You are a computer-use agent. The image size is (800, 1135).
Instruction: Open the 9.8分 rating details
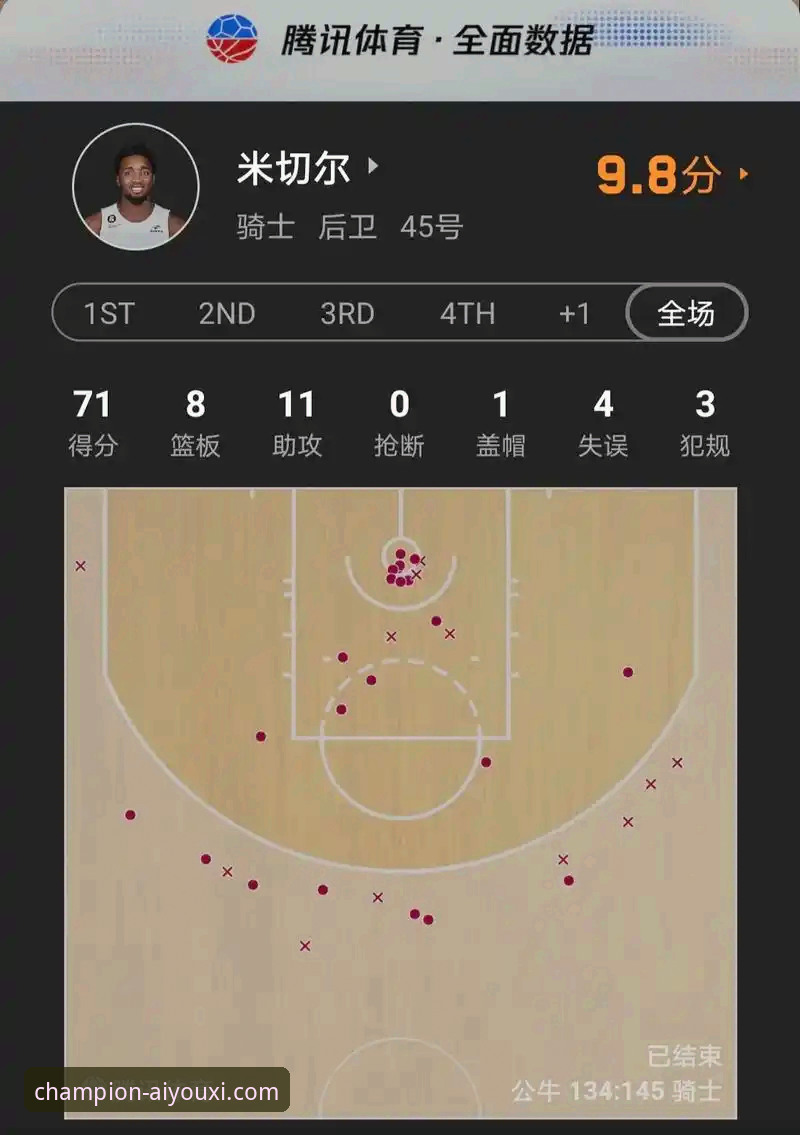click(x=670, y=175)
